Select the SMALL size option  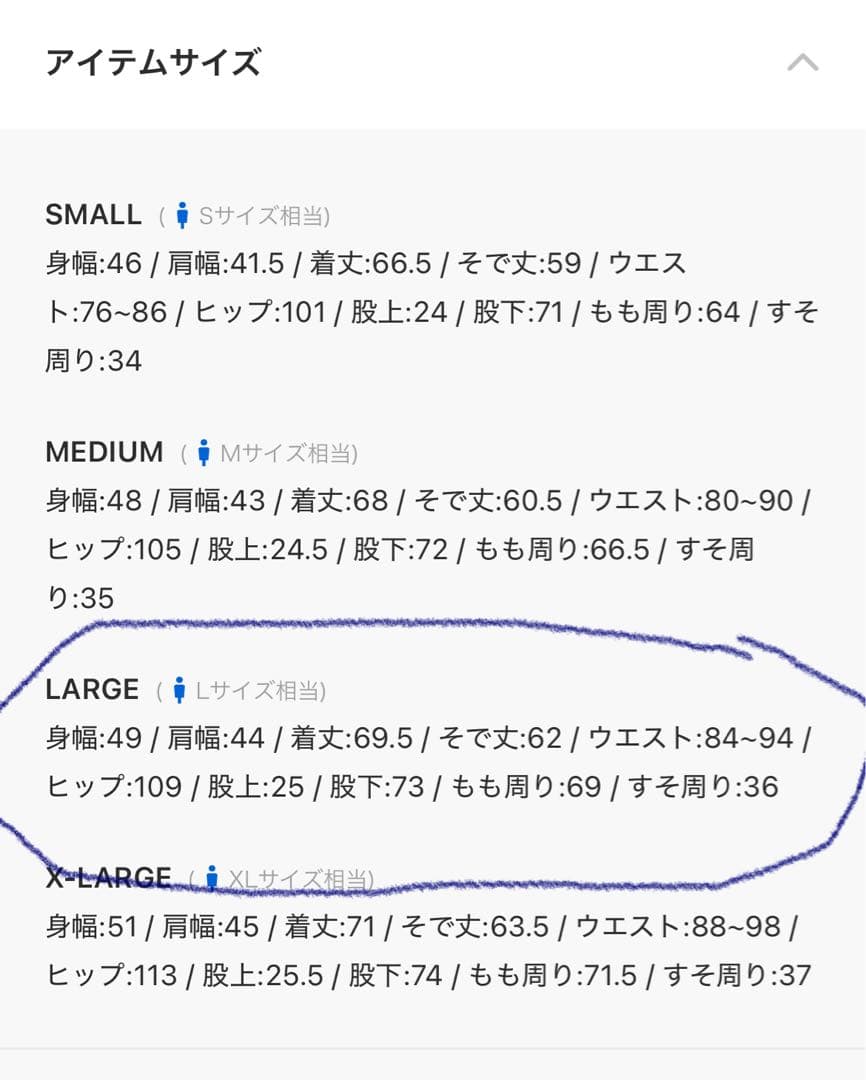pos(93,213)
